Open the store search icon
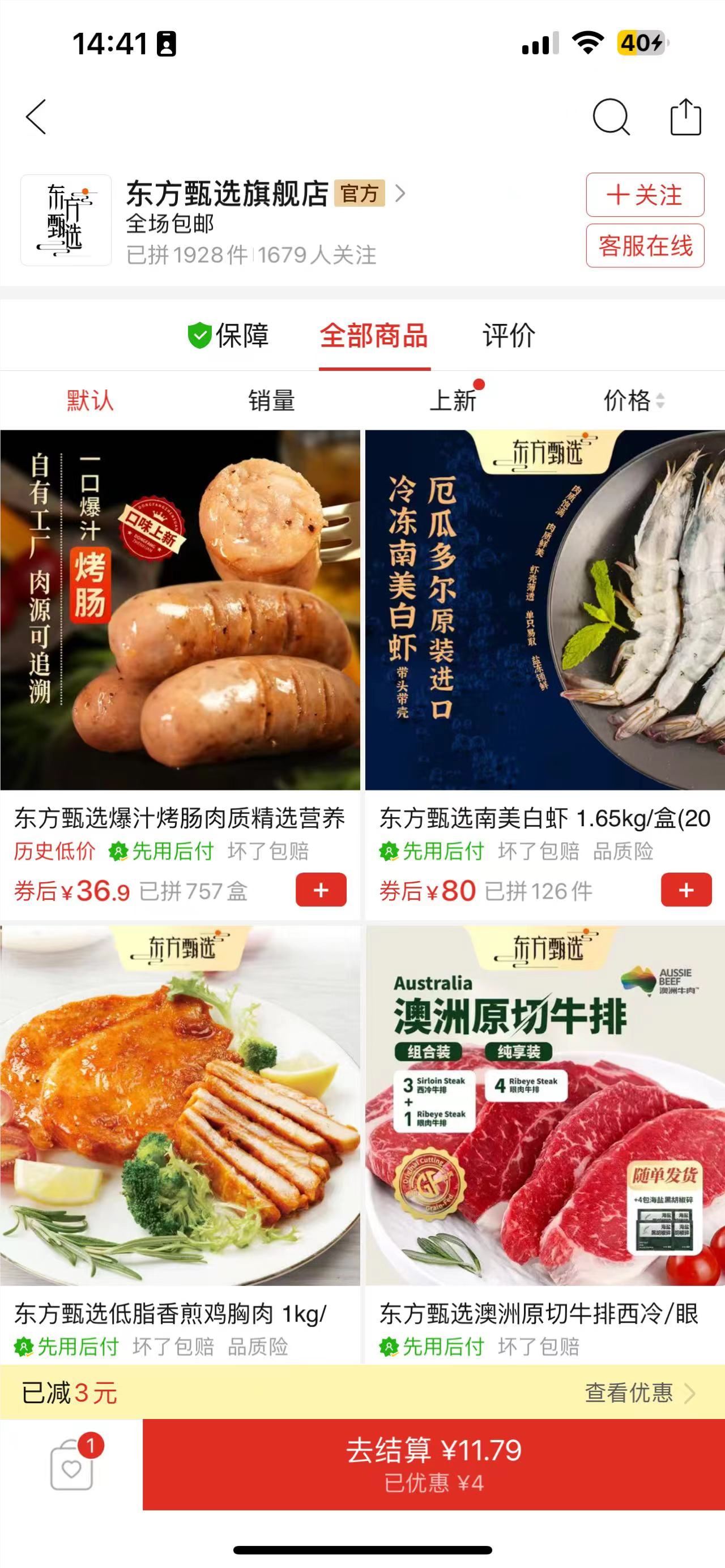The width and height of the screenshot is (725, 1568). 611,117
